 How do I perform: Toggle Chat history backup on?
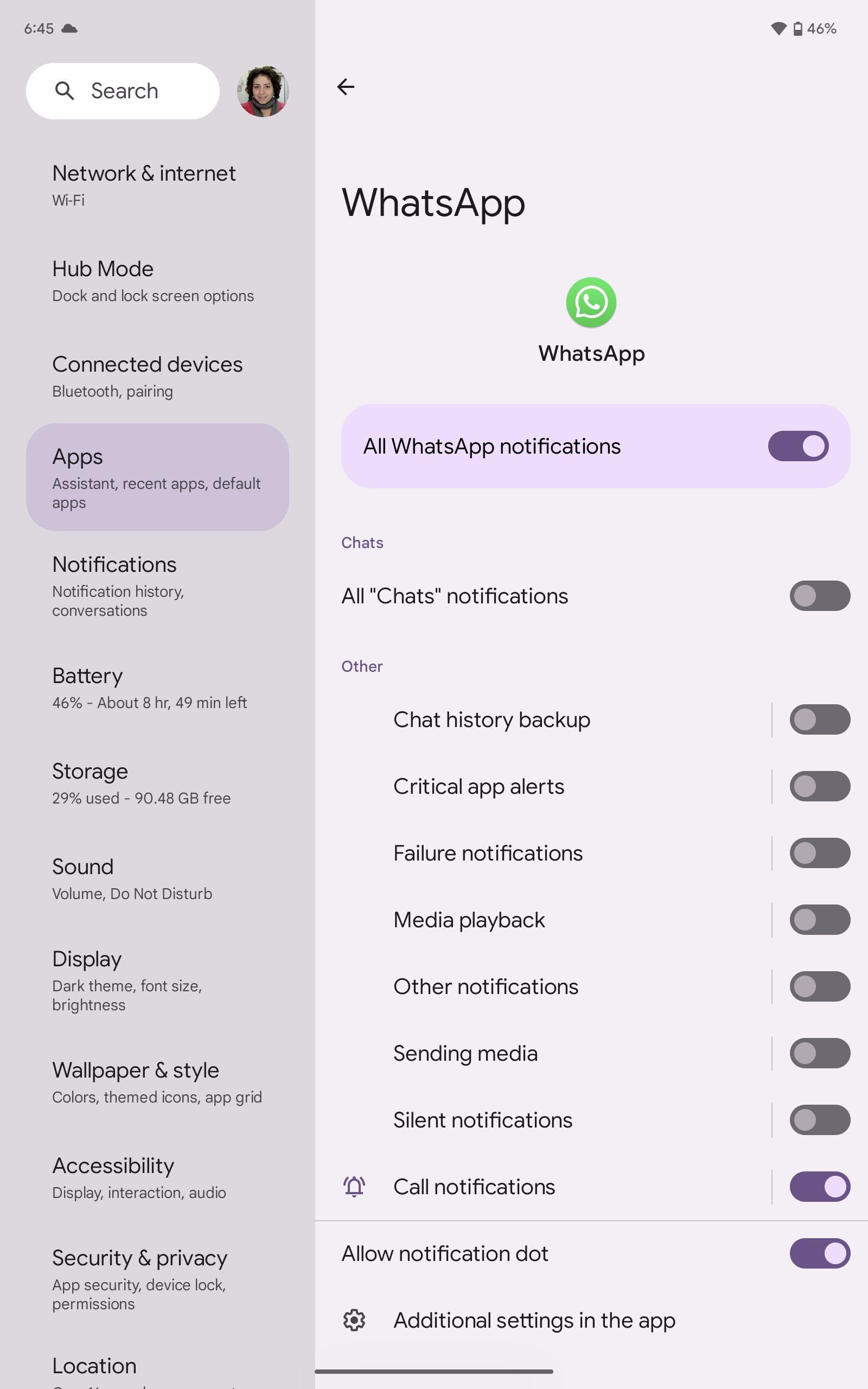819,720
